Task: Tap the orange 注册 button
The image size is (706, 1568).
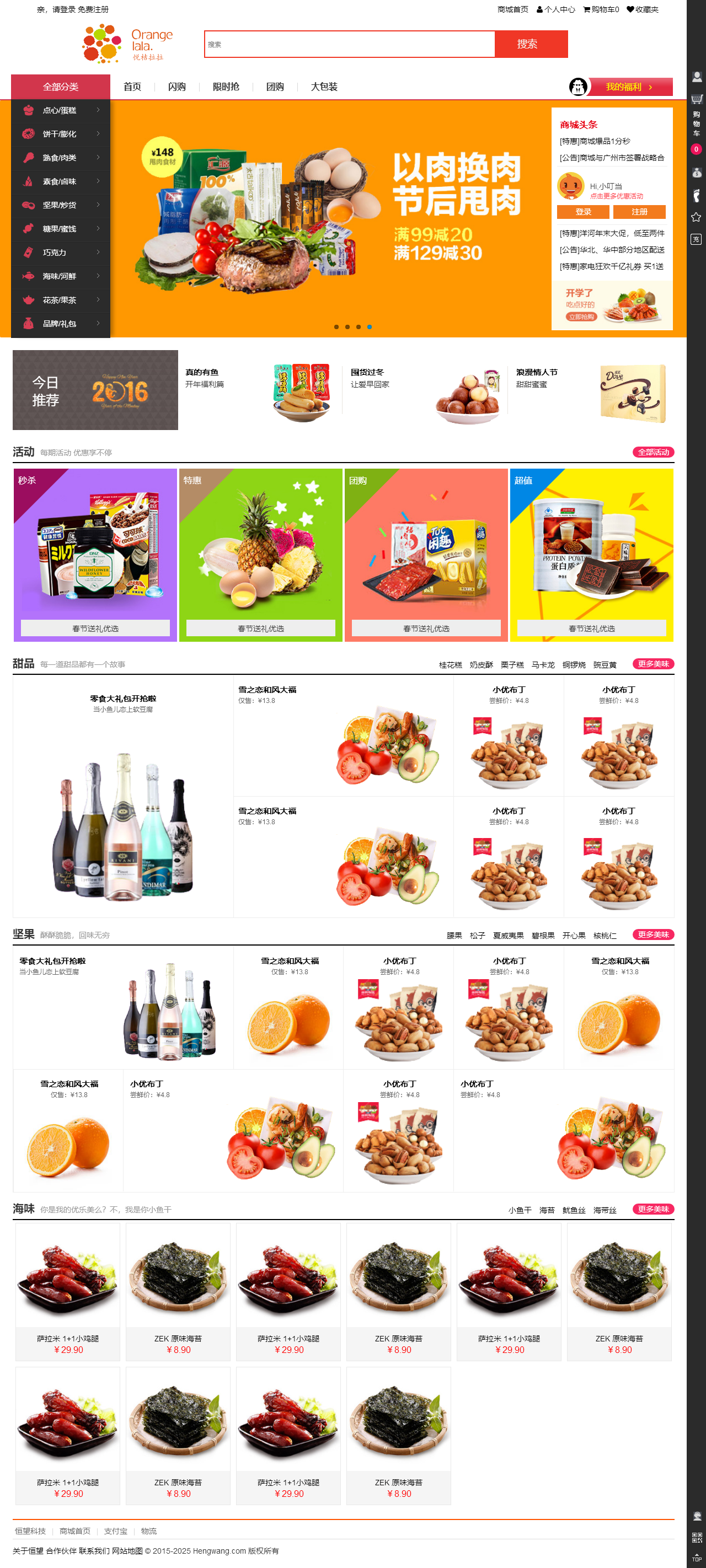Action: point(639,212)
